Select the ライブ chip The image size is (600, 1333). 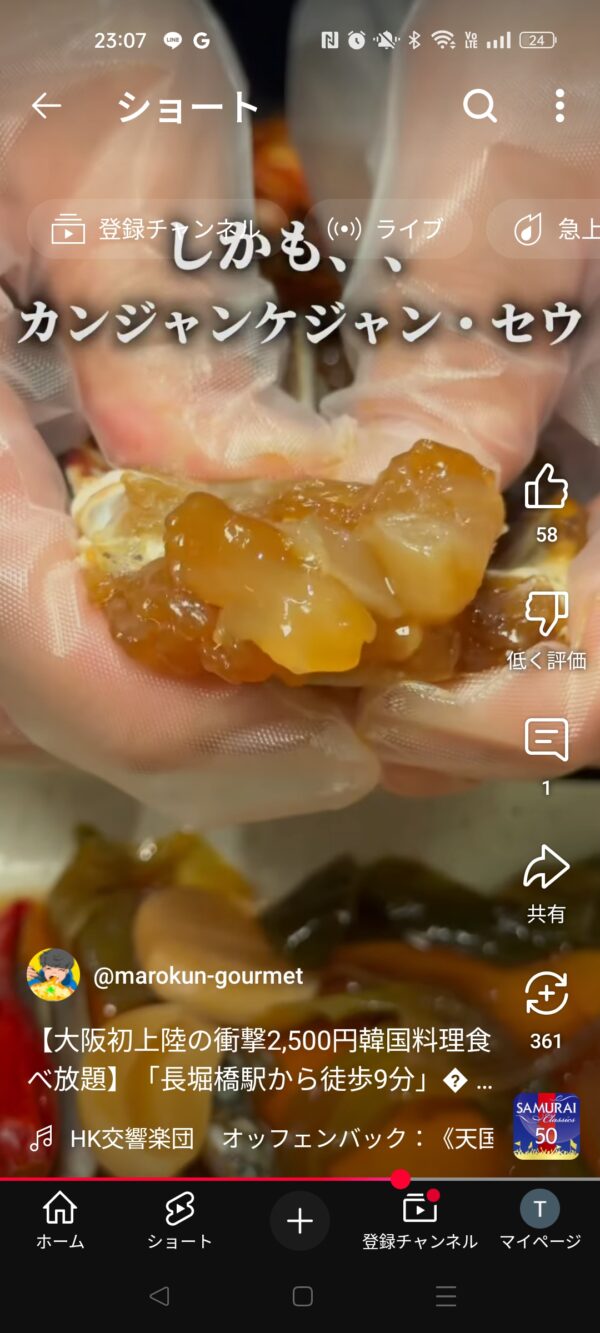[x=386, y=230]
